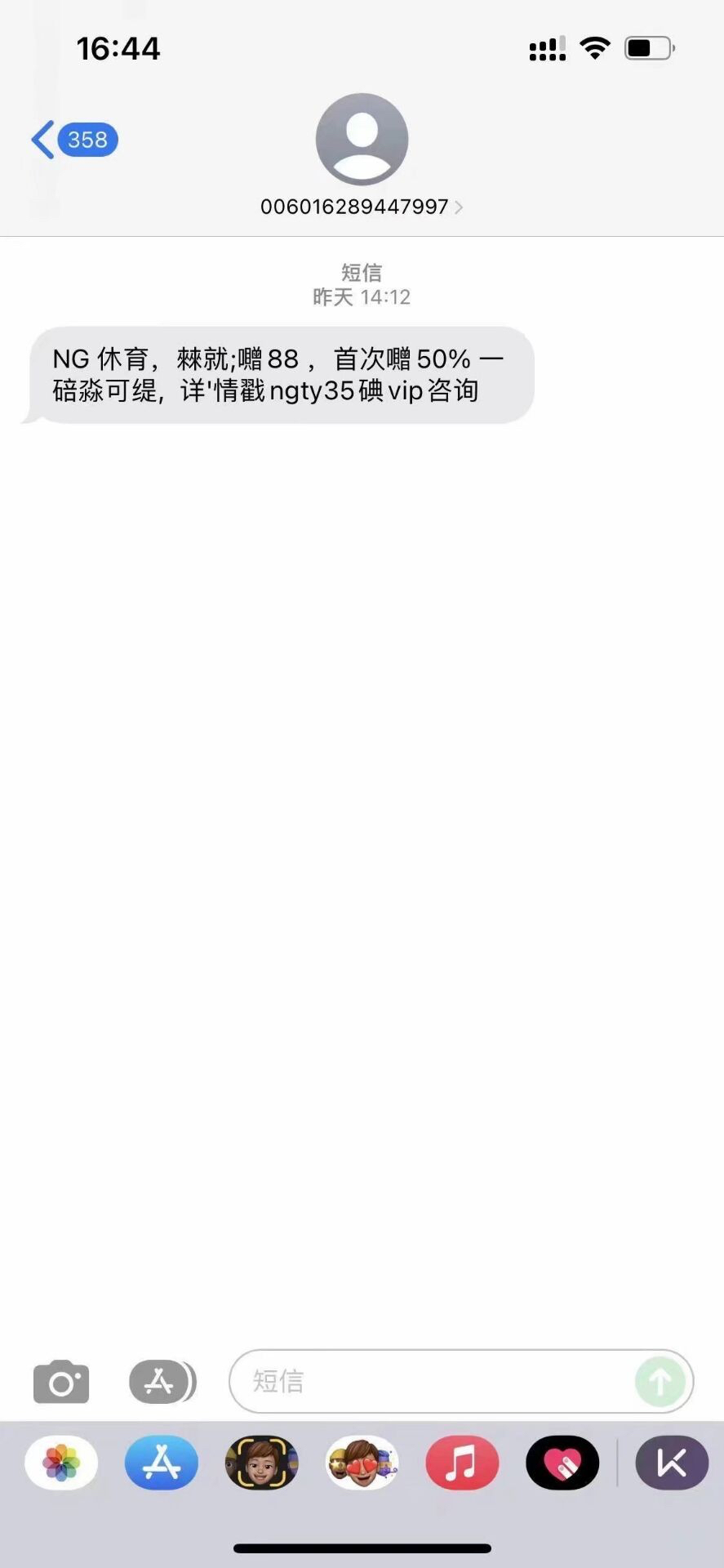Screen dimensions: 724x1568
Task: Go back to the messages list
Action: coord(72,140)
